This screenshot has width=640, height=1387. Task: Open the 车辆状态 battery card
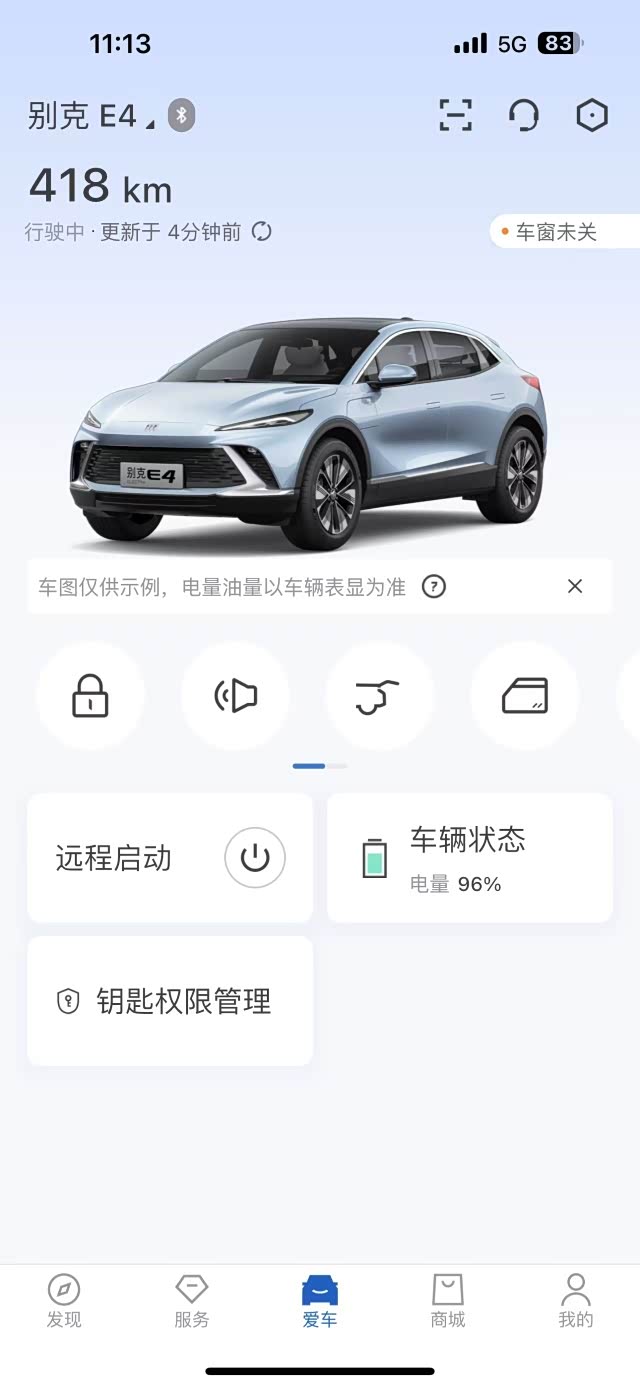pyautogui.click(x=469, y=858)
